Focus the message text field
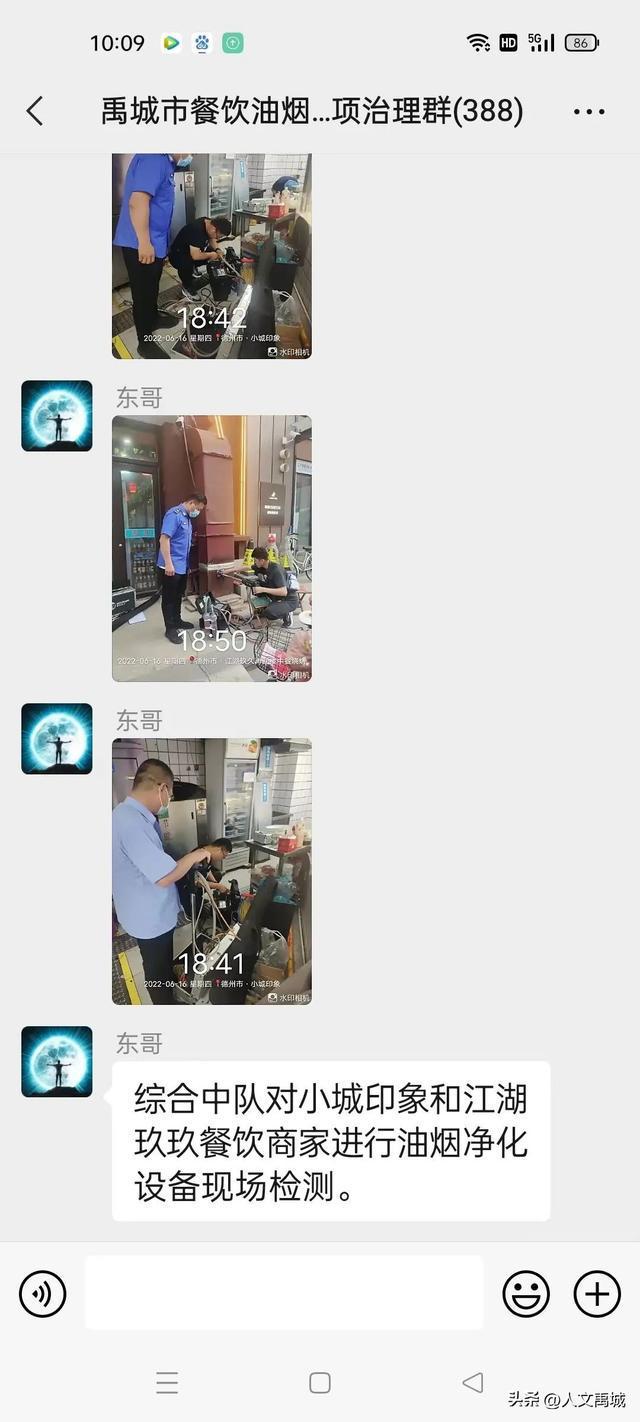640x1422 pixels. tap(284, 1293)
